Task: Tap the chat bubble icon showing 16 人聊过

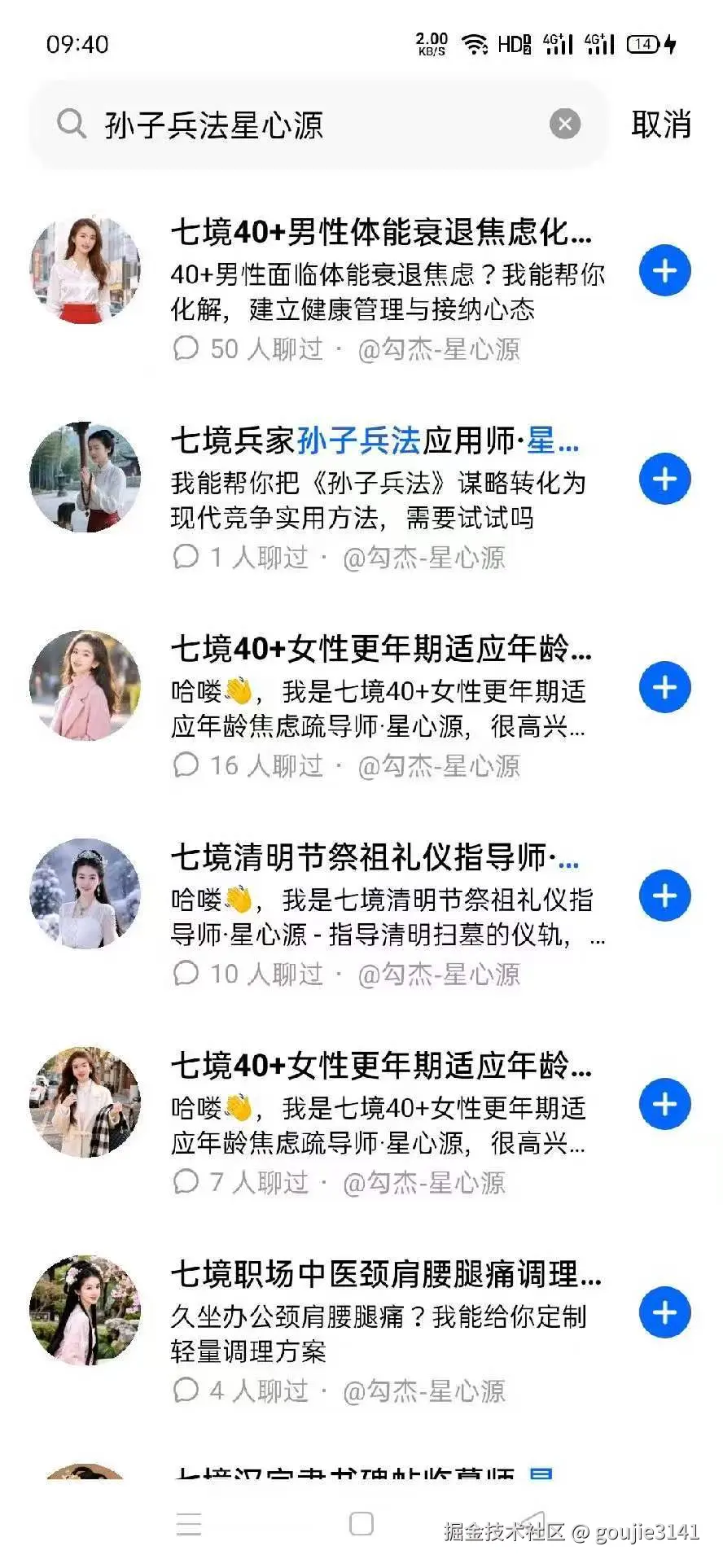Action: coord(187,765)
